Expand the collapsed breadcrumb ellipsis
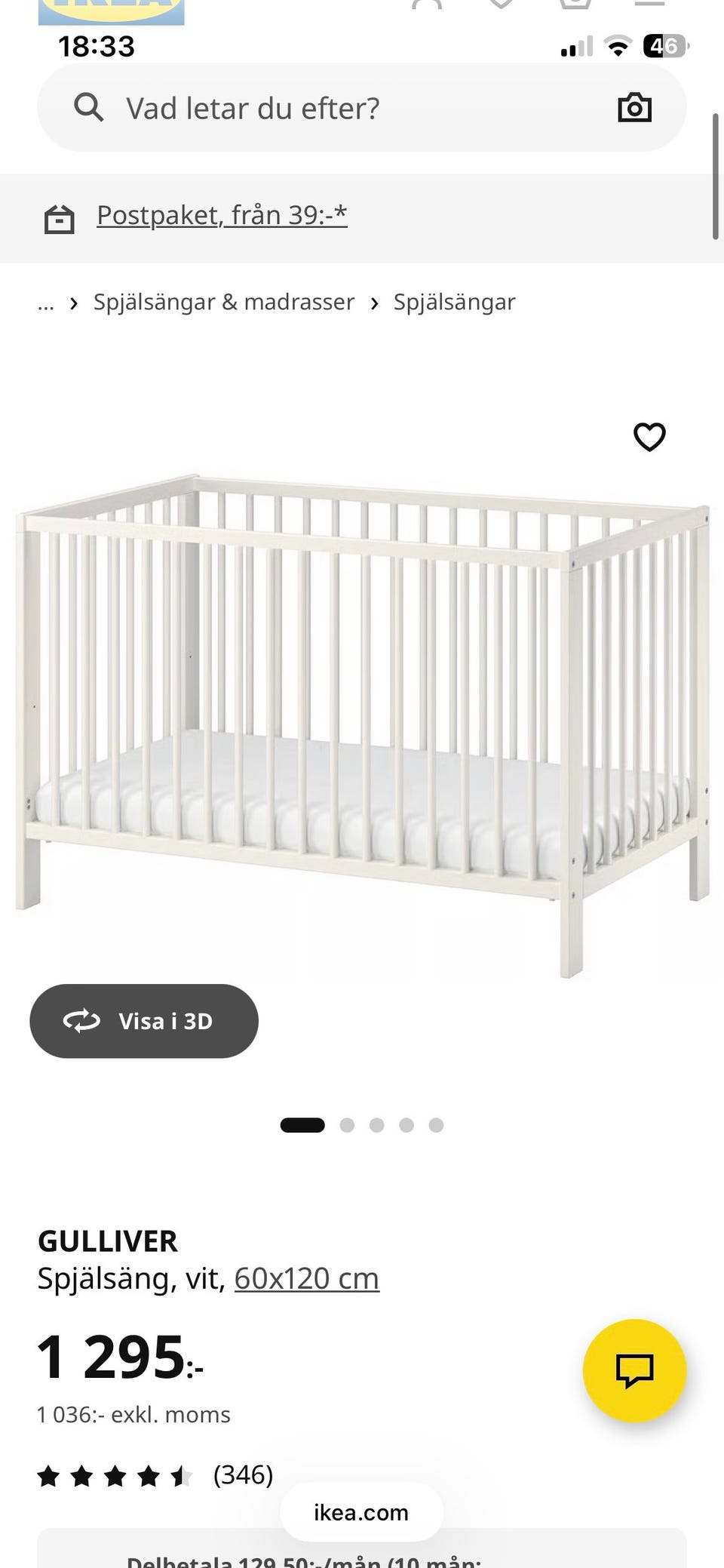 (x=46, y=303)
